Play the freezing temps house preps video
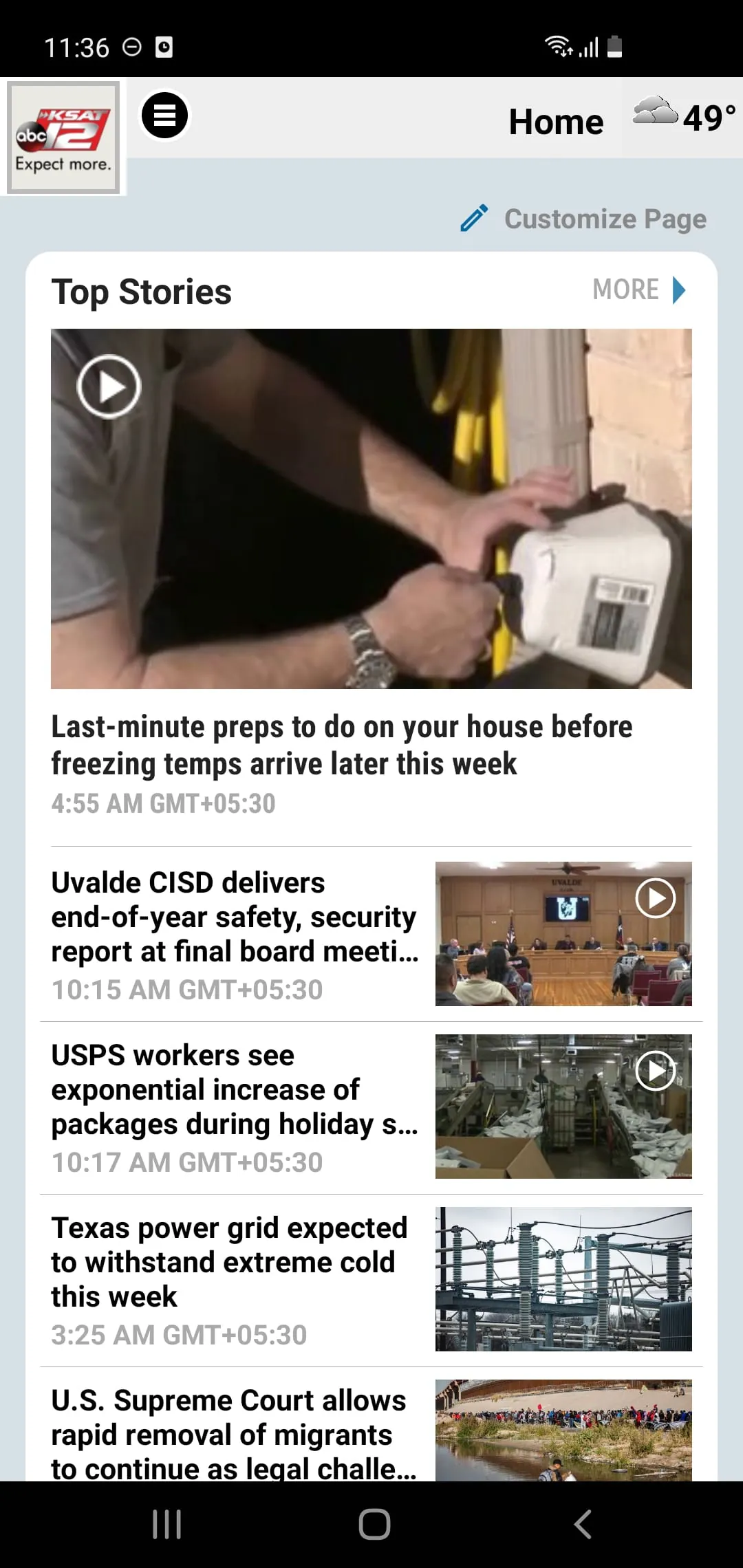The image size is (743, 1568). [x=109, y=386]
